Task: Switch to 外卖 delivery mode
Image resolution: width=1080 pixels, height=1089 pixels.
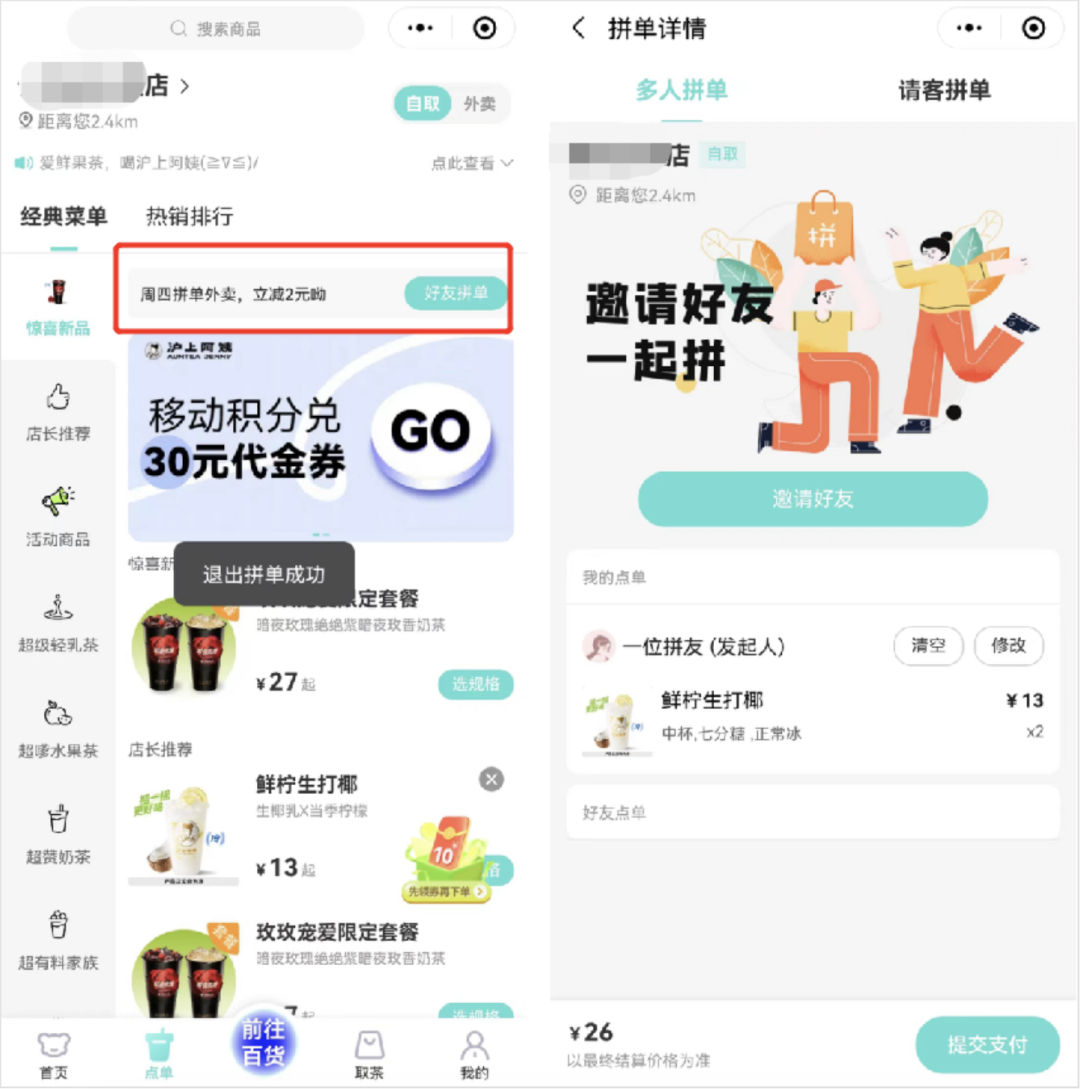Action: 479,104
